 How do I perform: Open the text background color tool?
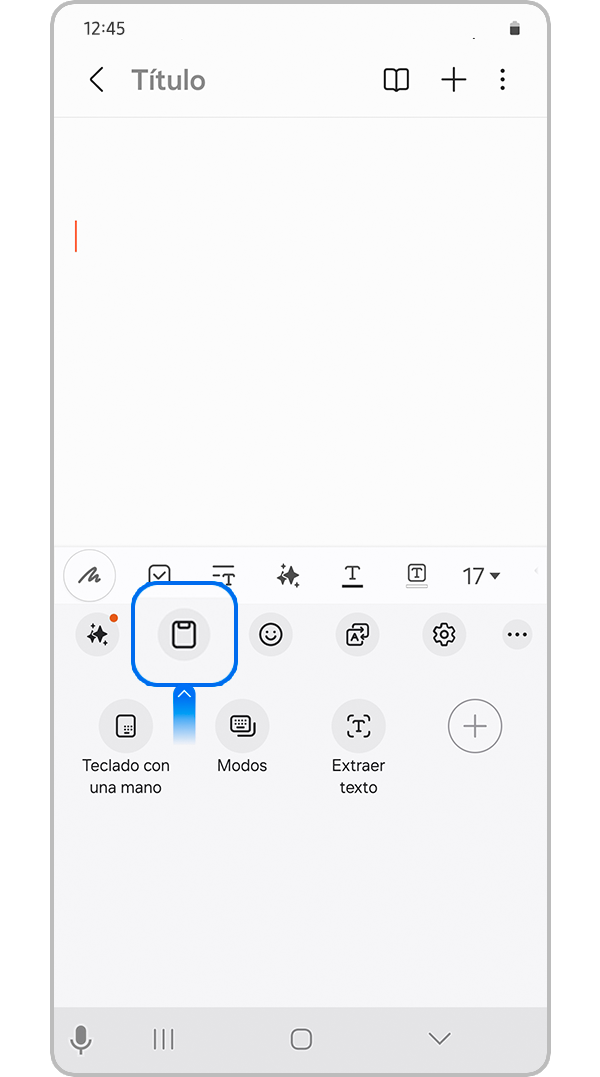coord(417,575)
